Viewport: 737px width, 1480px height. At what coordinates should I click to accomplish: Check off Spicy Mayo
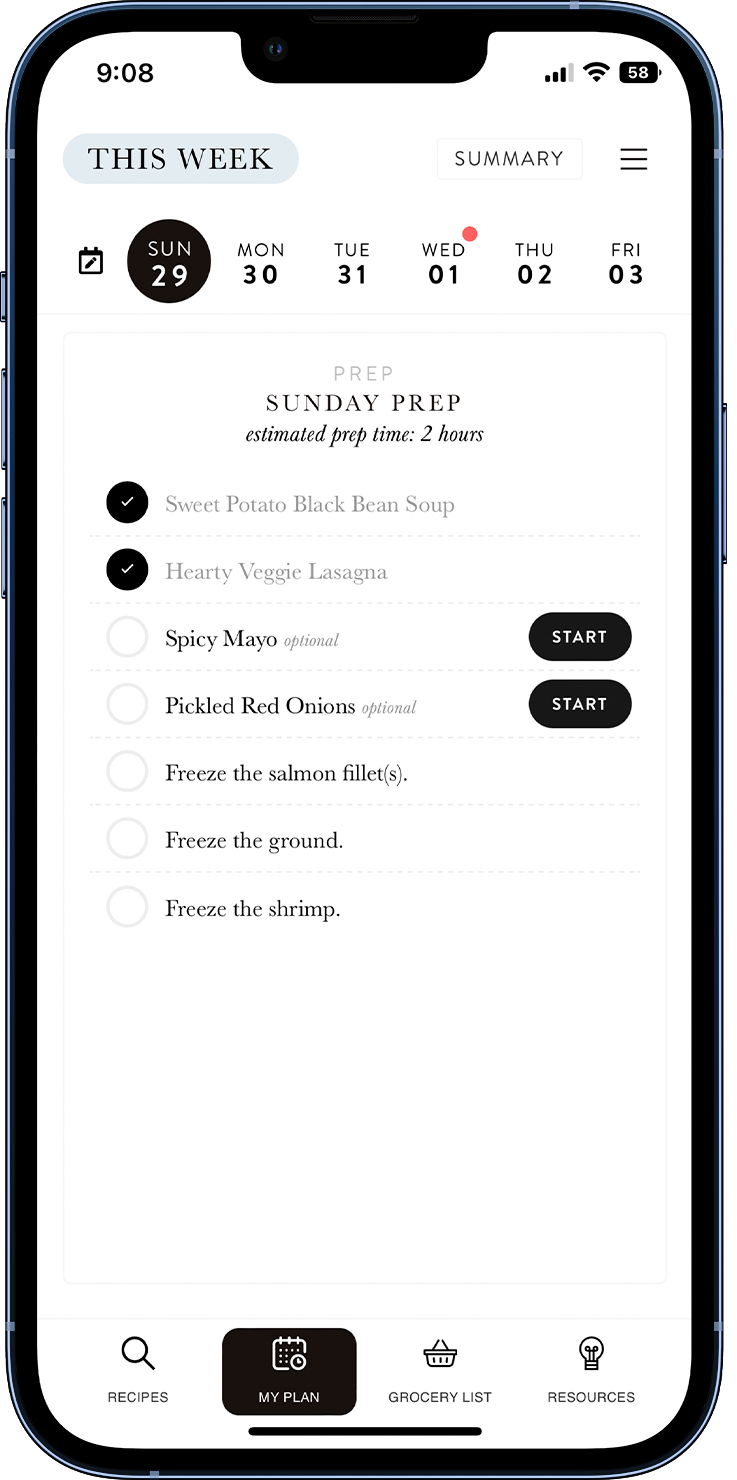[x=127, y=637]
